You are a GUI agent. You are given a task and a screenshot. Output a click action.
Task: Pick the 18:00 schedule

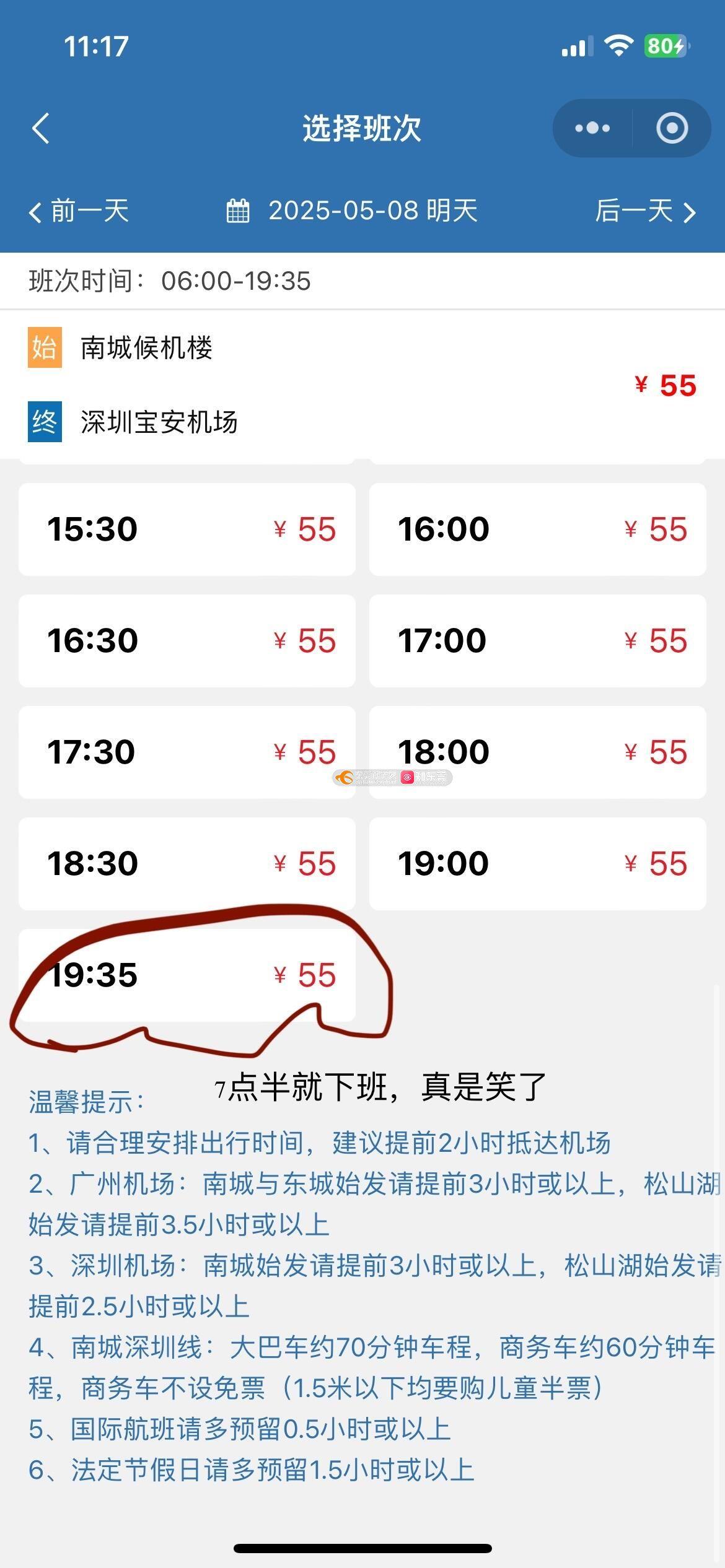coord(538,752)
